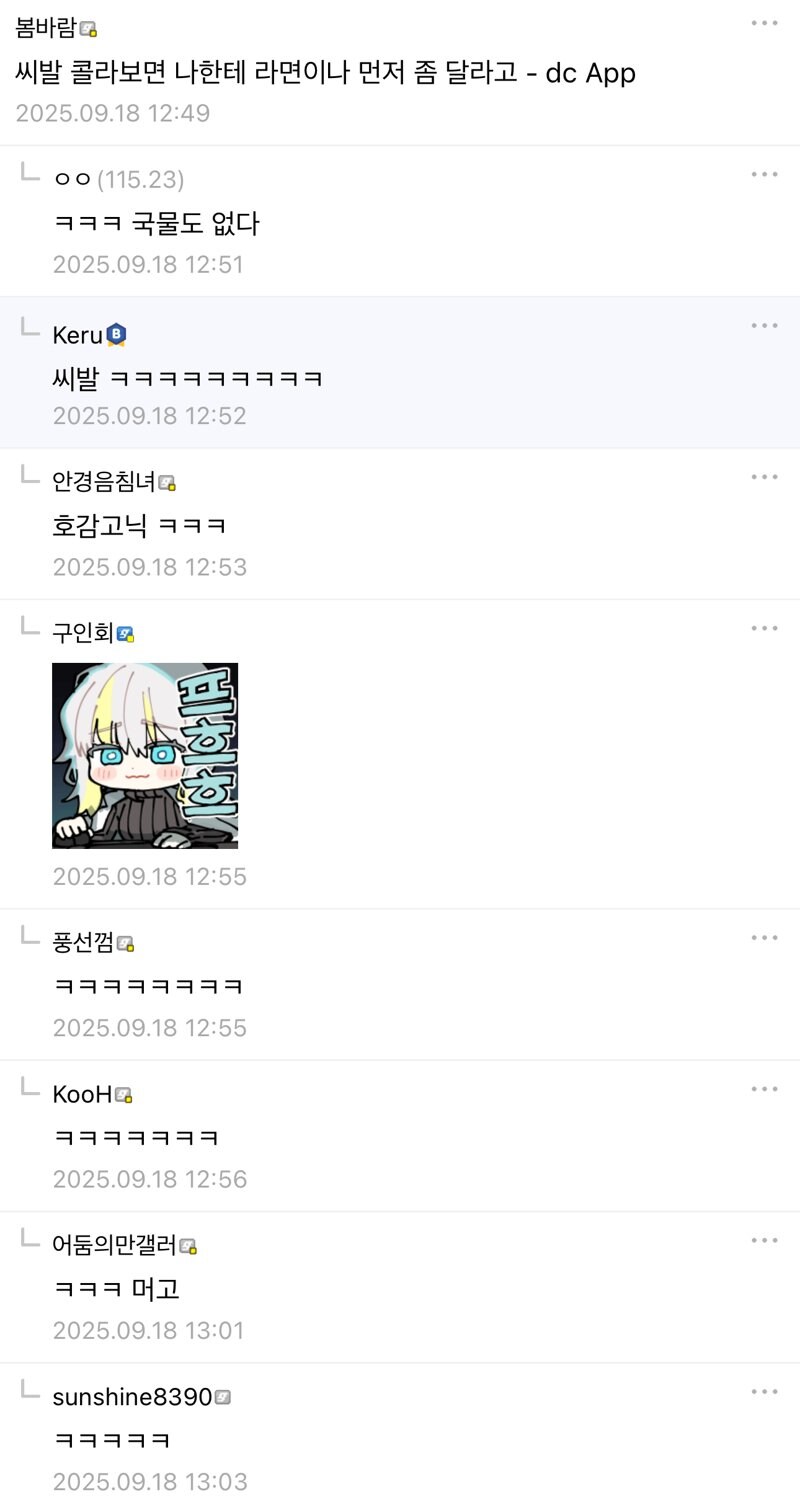
Task: Click the badge icon next to KooH
Action: click(x=121, y=1094)
